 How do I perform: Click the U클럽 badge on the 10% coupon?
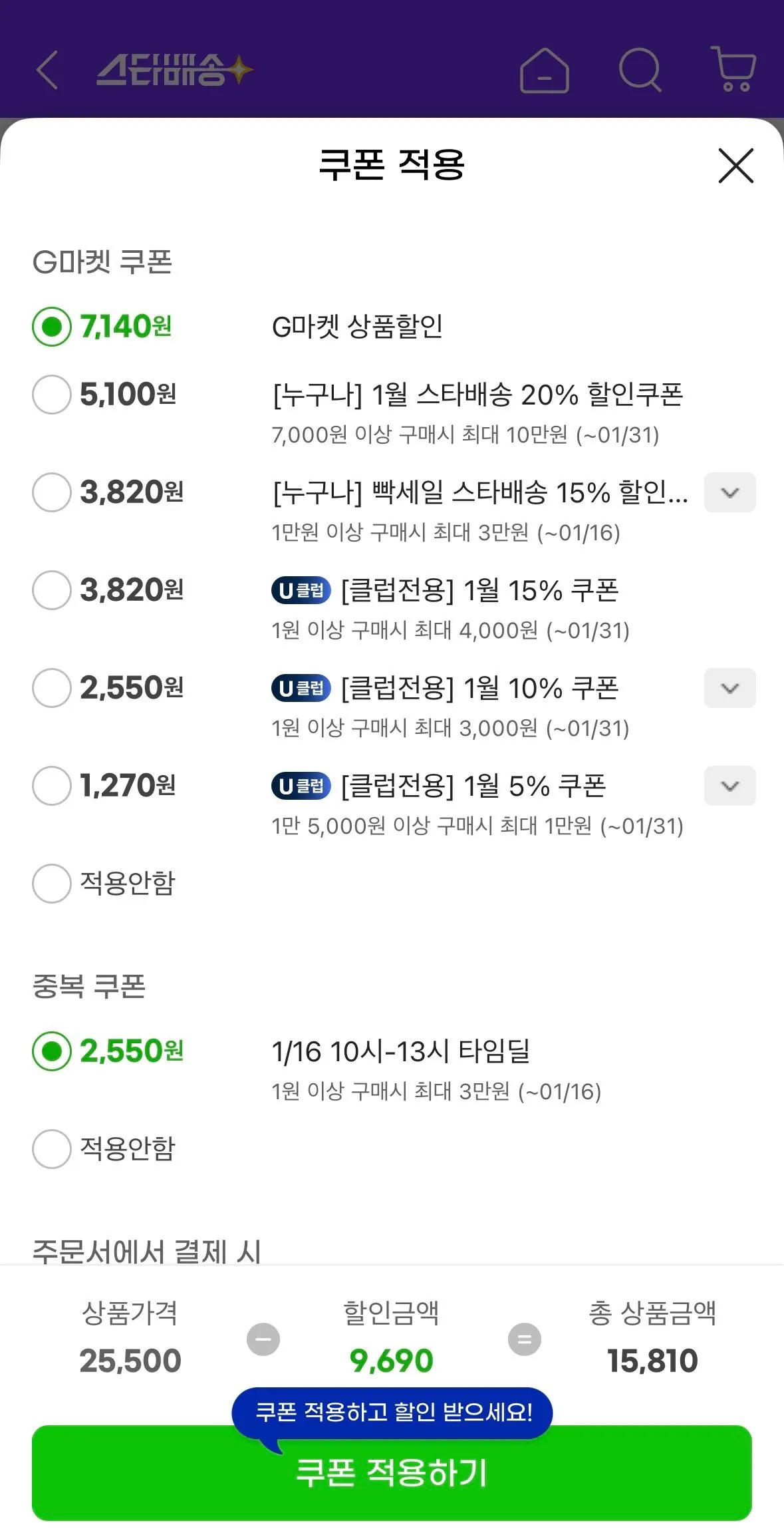coord(301,689)
